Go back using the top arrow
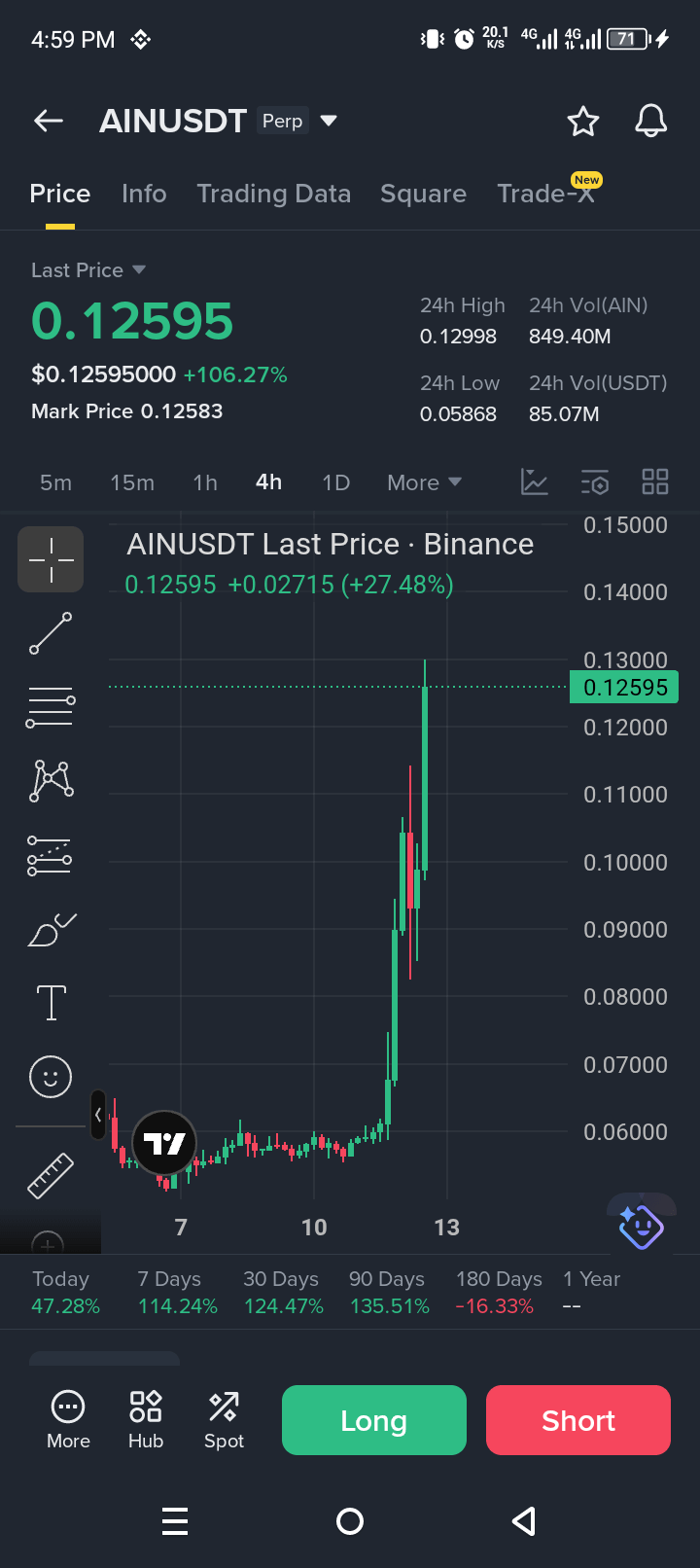 point(49,121)
